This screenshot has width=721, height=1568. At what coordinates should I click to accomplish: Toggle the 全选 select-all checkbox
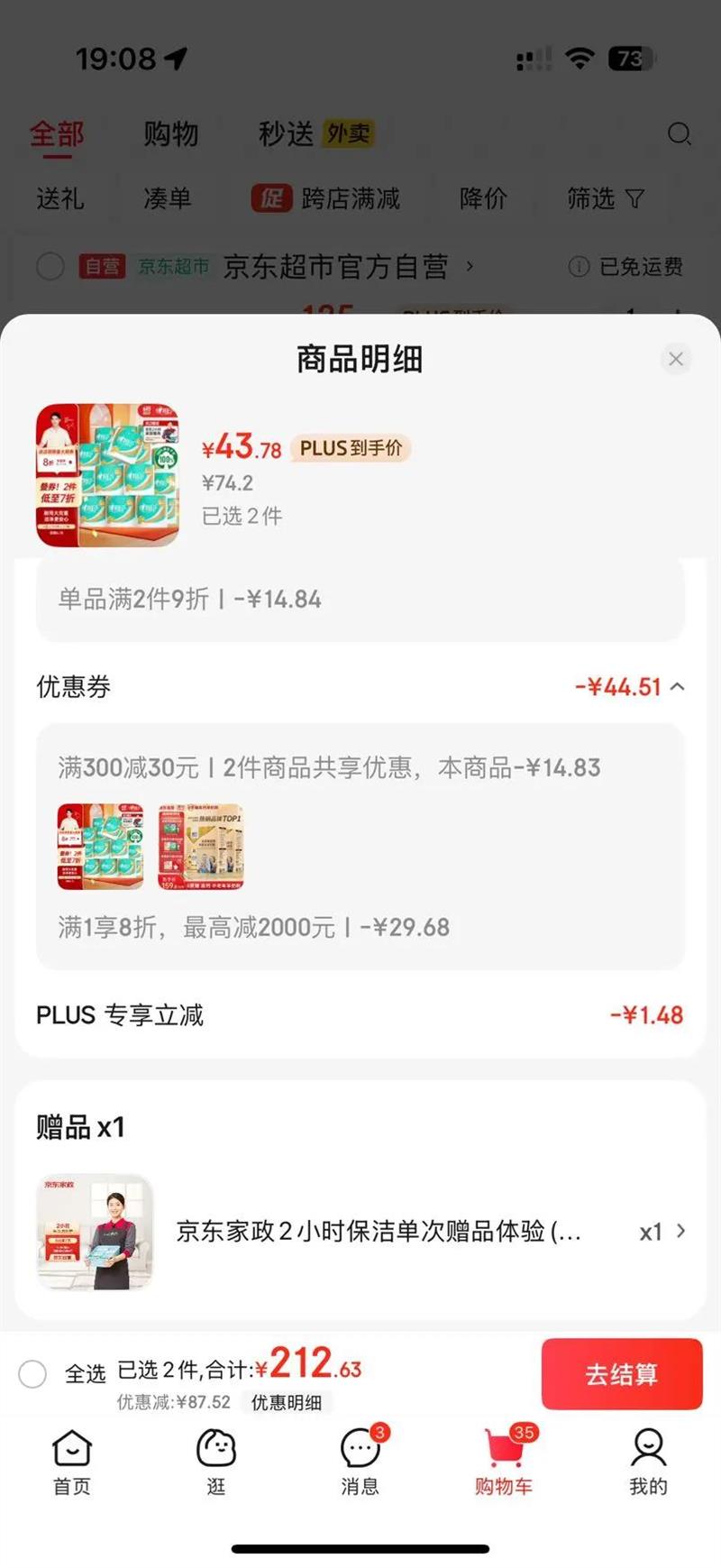[x=32, y=1373]
